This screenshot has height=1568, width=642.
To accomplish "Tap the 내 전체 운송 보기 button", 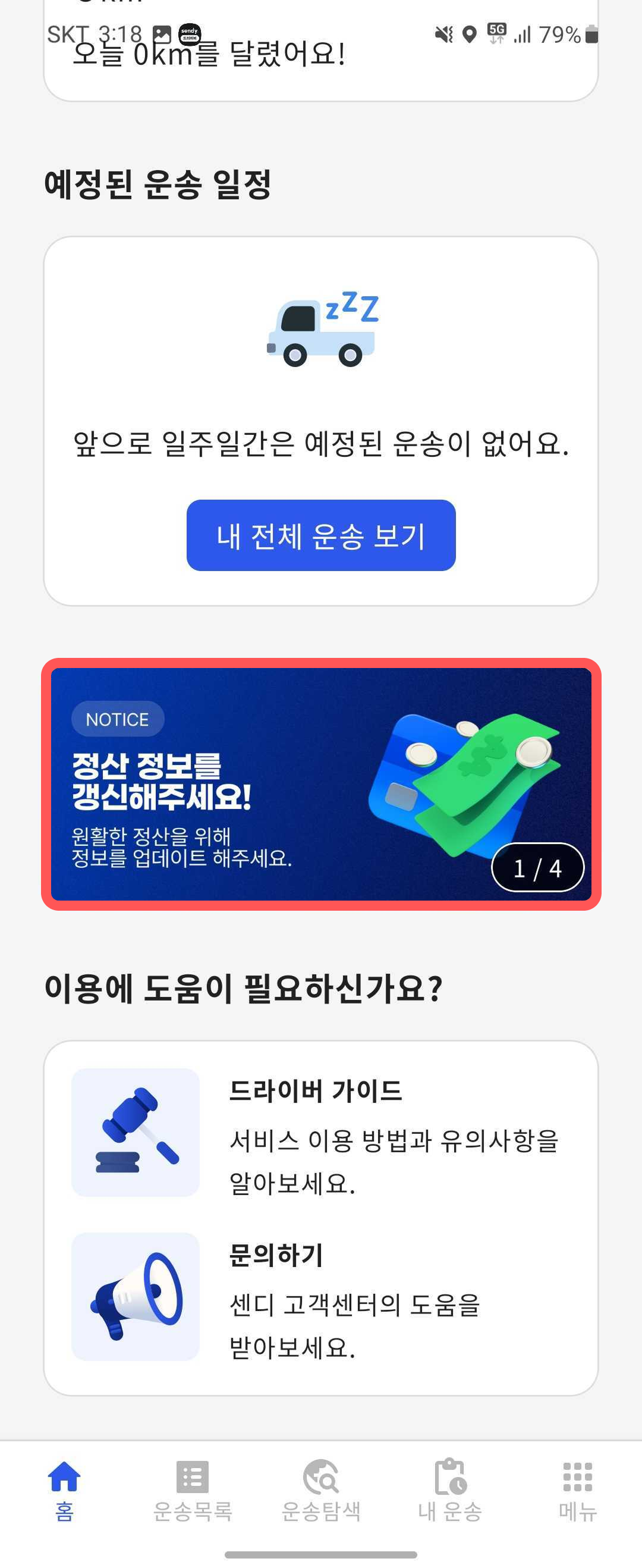I will click(320, 535).
